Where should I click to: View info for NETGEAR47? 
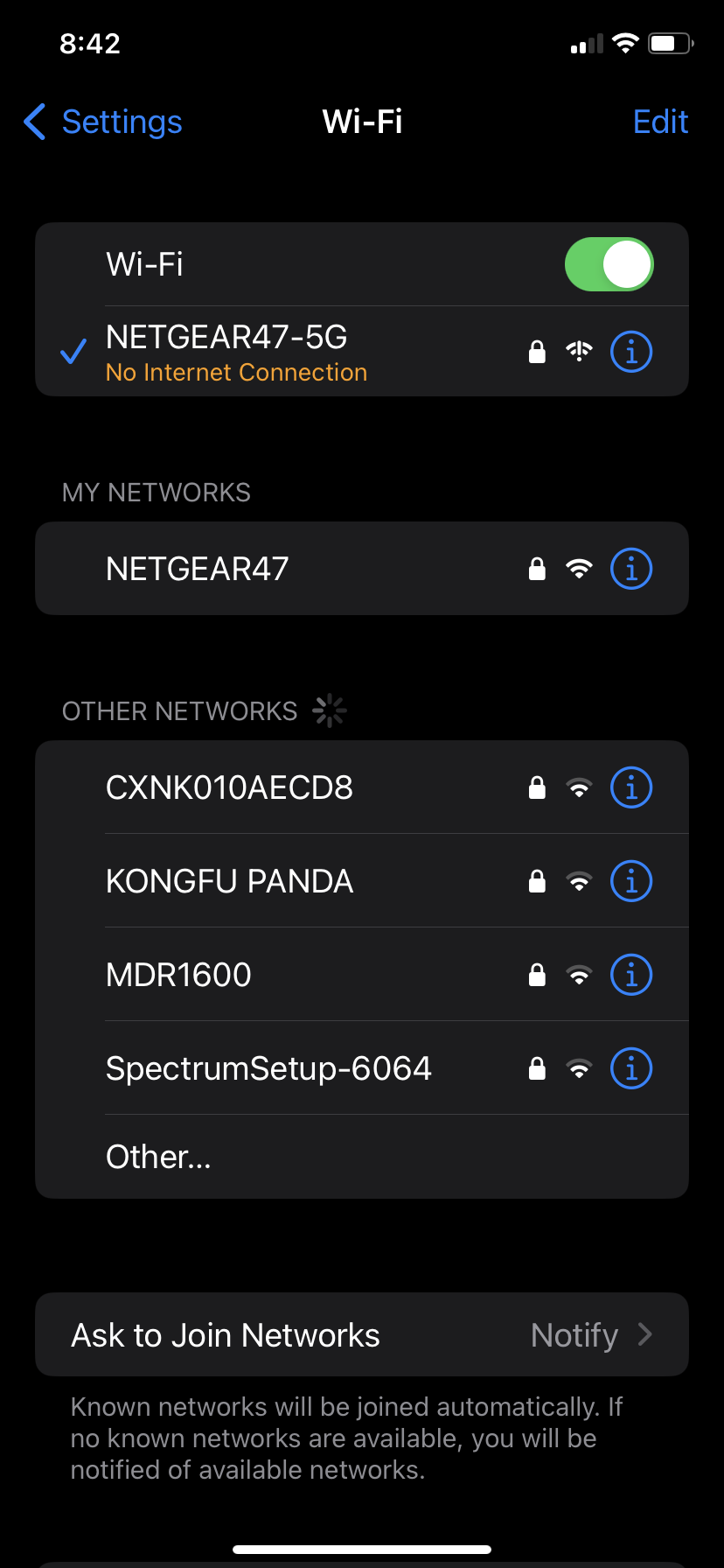tap(631, 569)
